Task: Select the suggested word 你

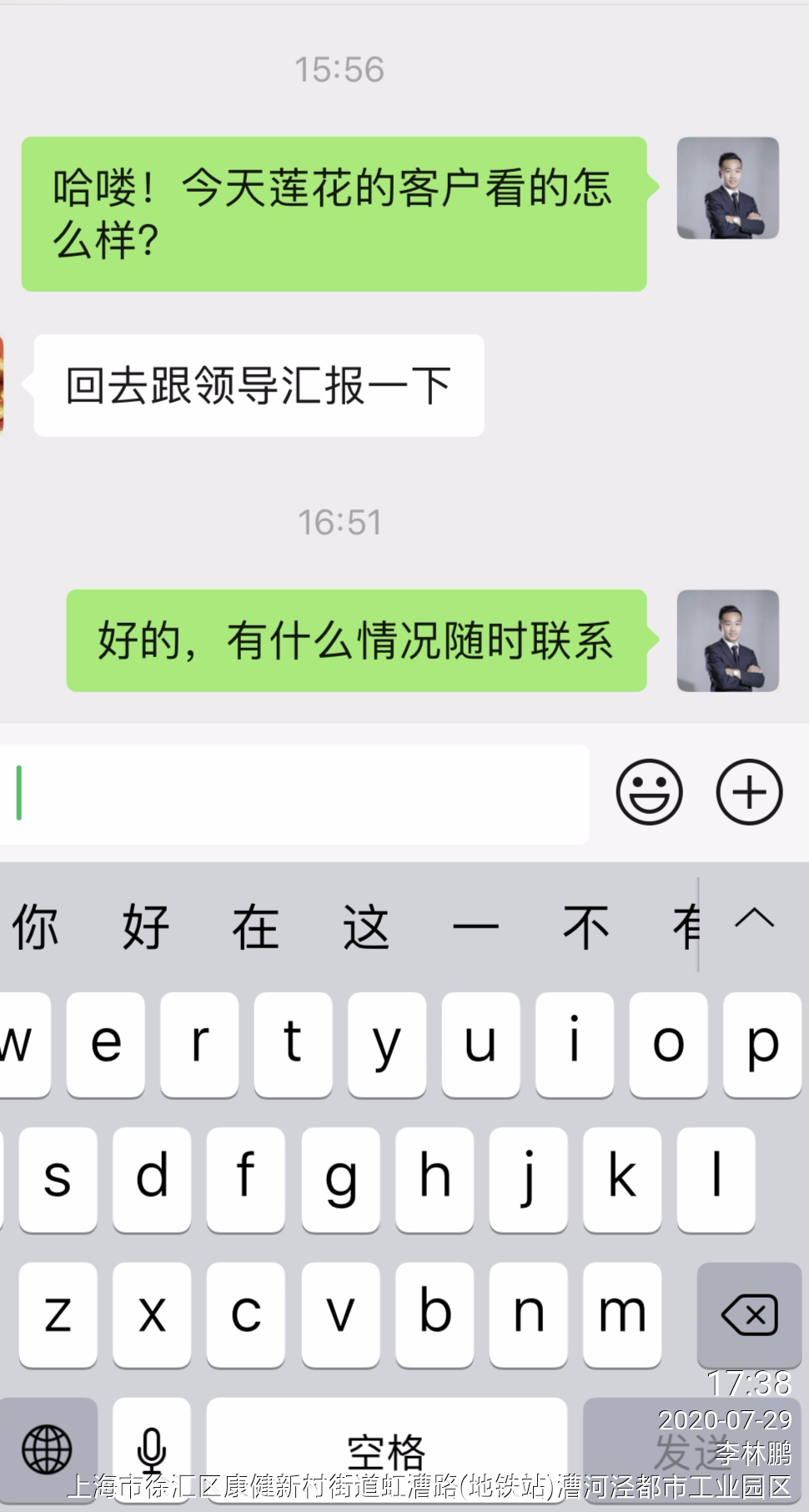Action: point(35,927)
